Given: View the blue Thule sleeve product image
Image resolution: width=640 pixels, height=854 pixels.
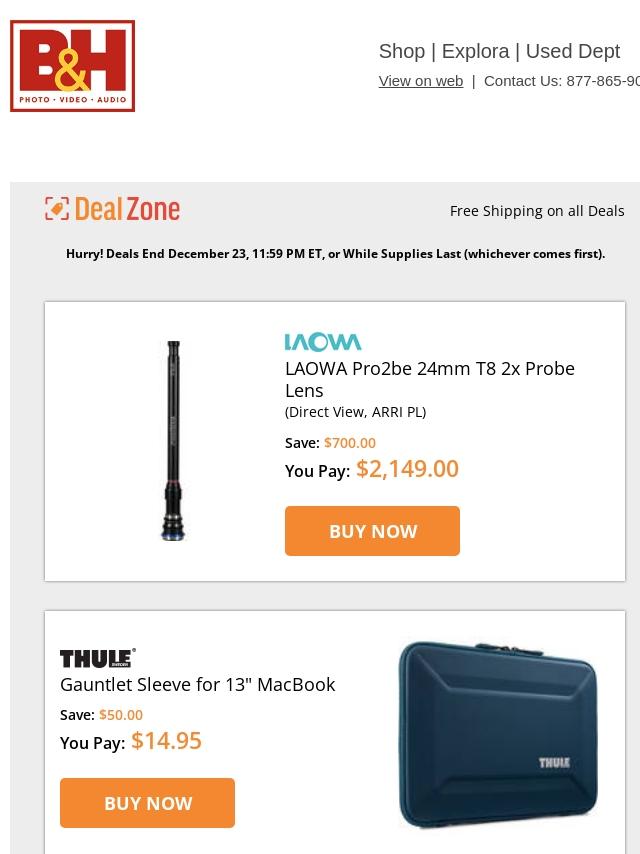Looking at the screenshot, I should point(497,734).
